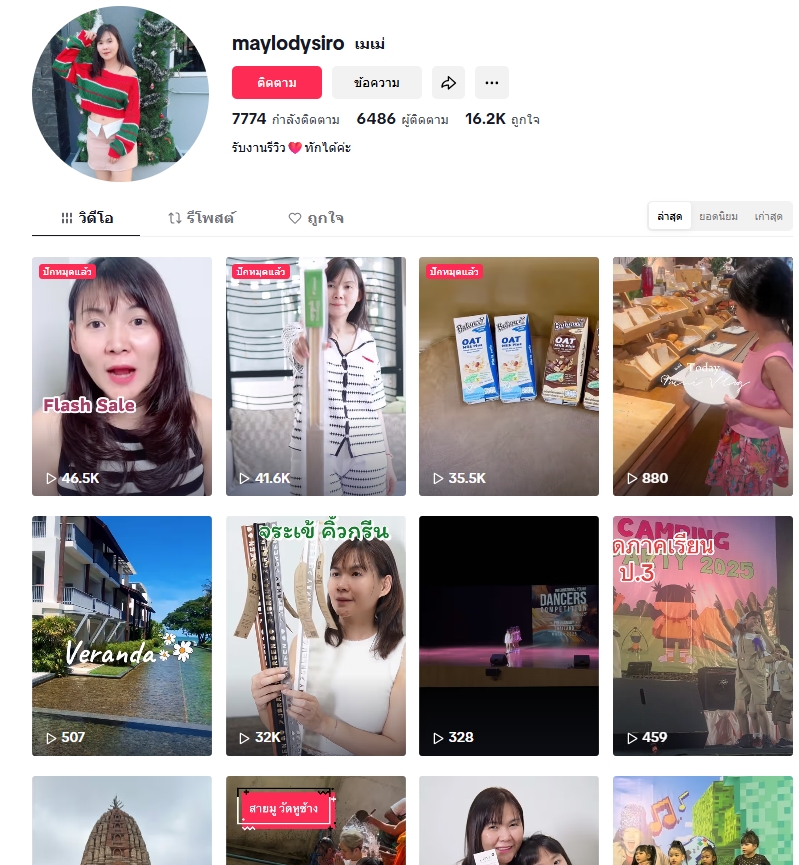Open the three-dot more options menu
Viewport: 799px width, 865px height.
(x=491, y=83)
